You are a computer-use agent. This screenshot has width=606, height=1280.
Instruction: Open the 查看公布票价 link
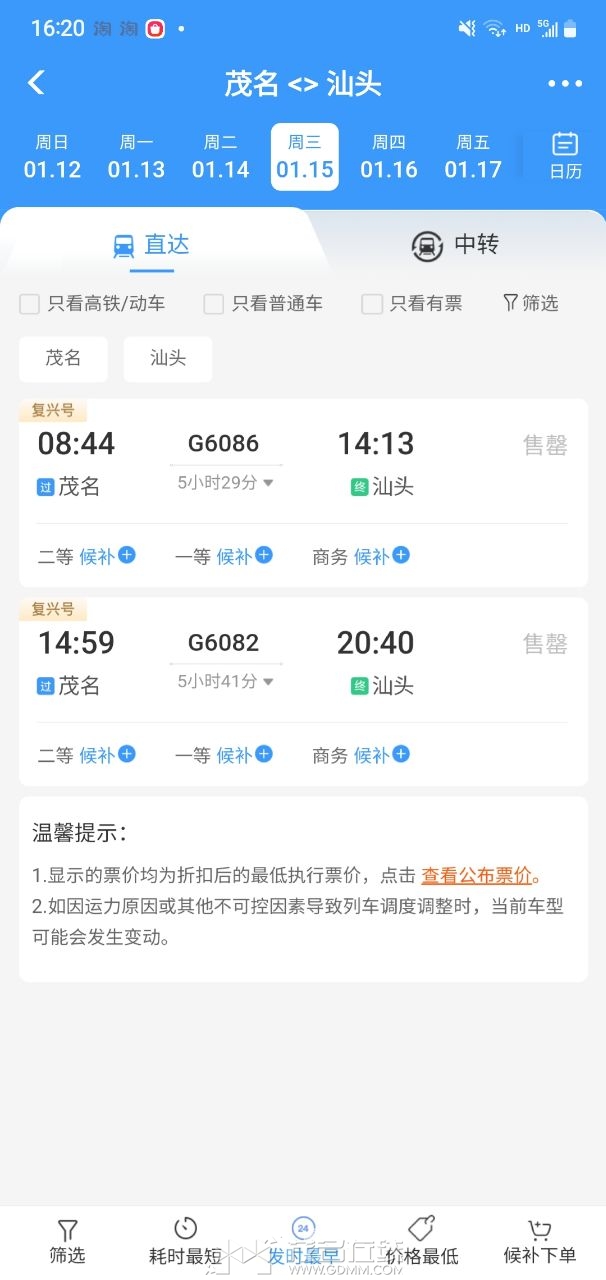[476, 875]
